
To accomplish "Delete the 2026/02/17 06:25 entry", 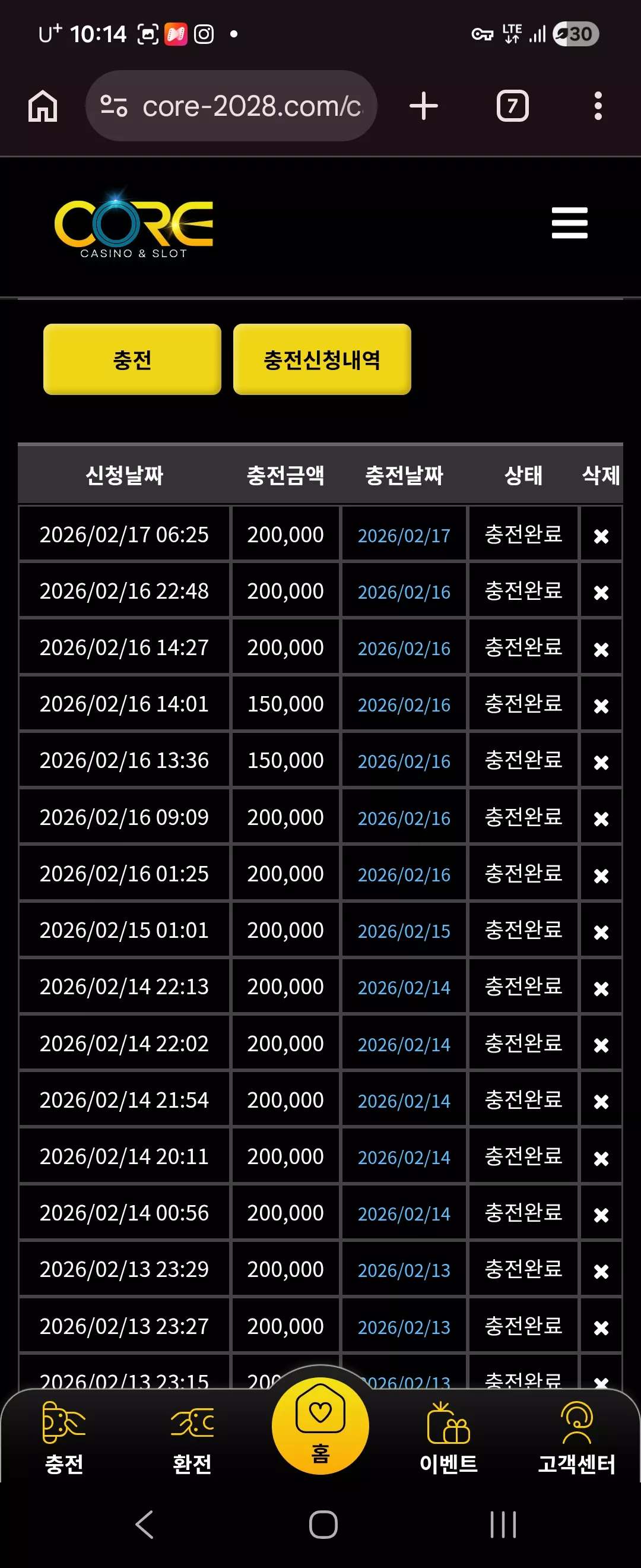I will 601,536.
